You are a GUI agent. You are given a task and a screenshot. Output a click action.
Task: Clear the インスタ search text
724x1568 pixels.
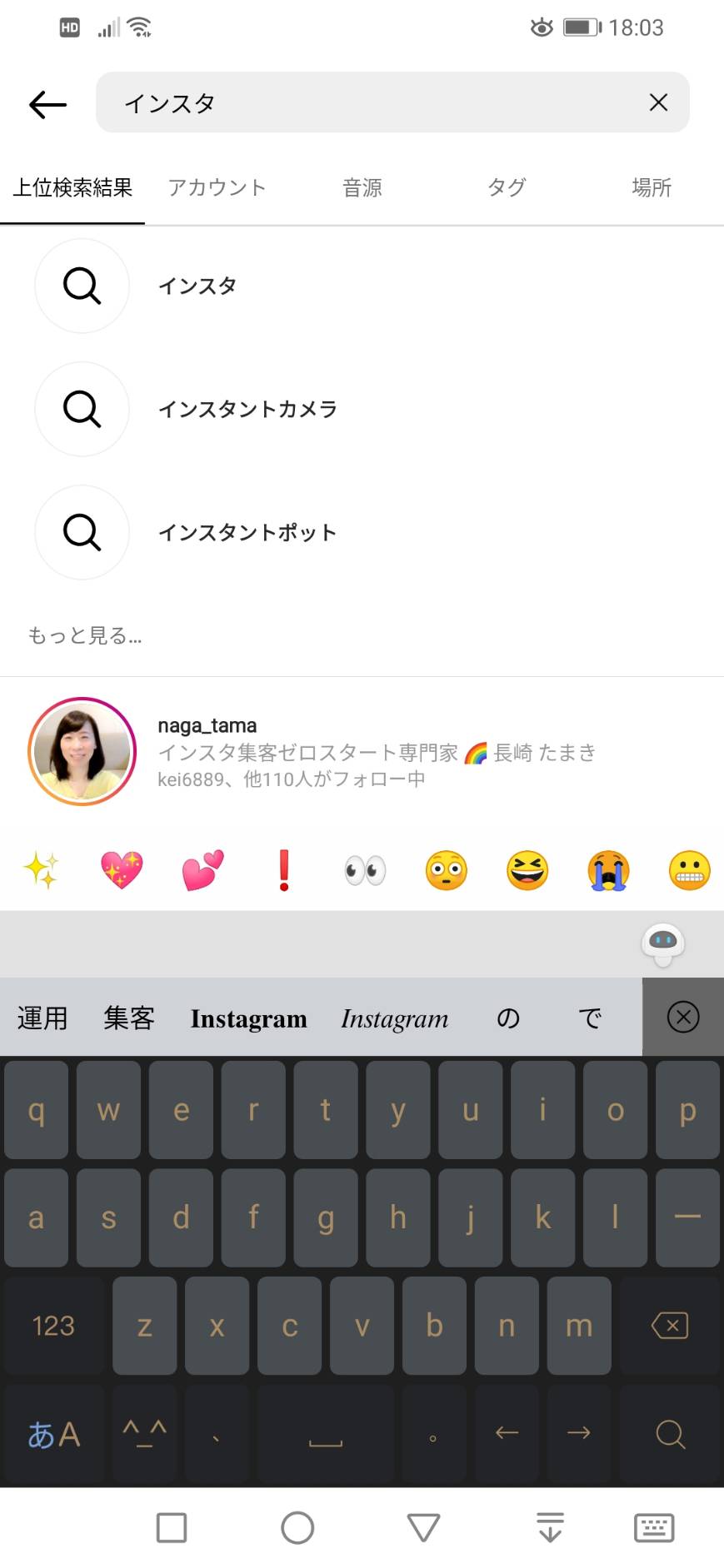658,102
